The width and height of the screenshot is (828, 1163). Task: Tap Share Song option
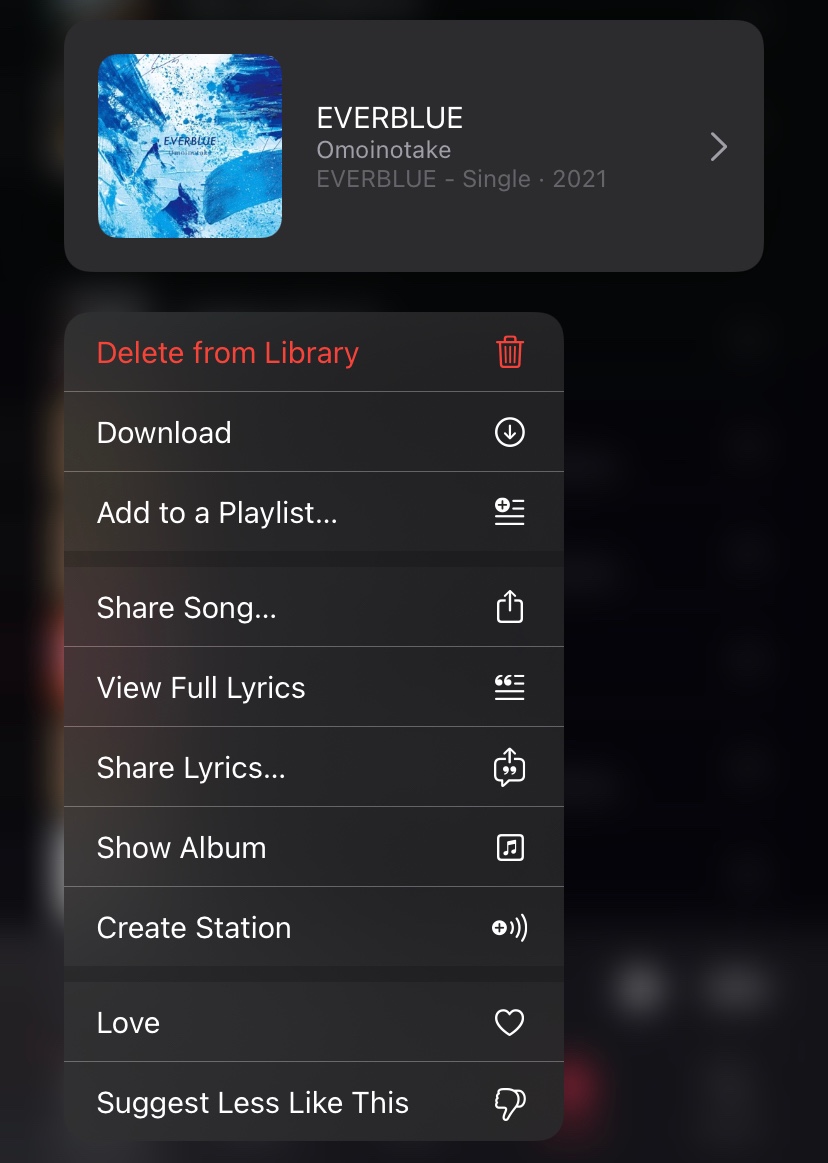313,608
